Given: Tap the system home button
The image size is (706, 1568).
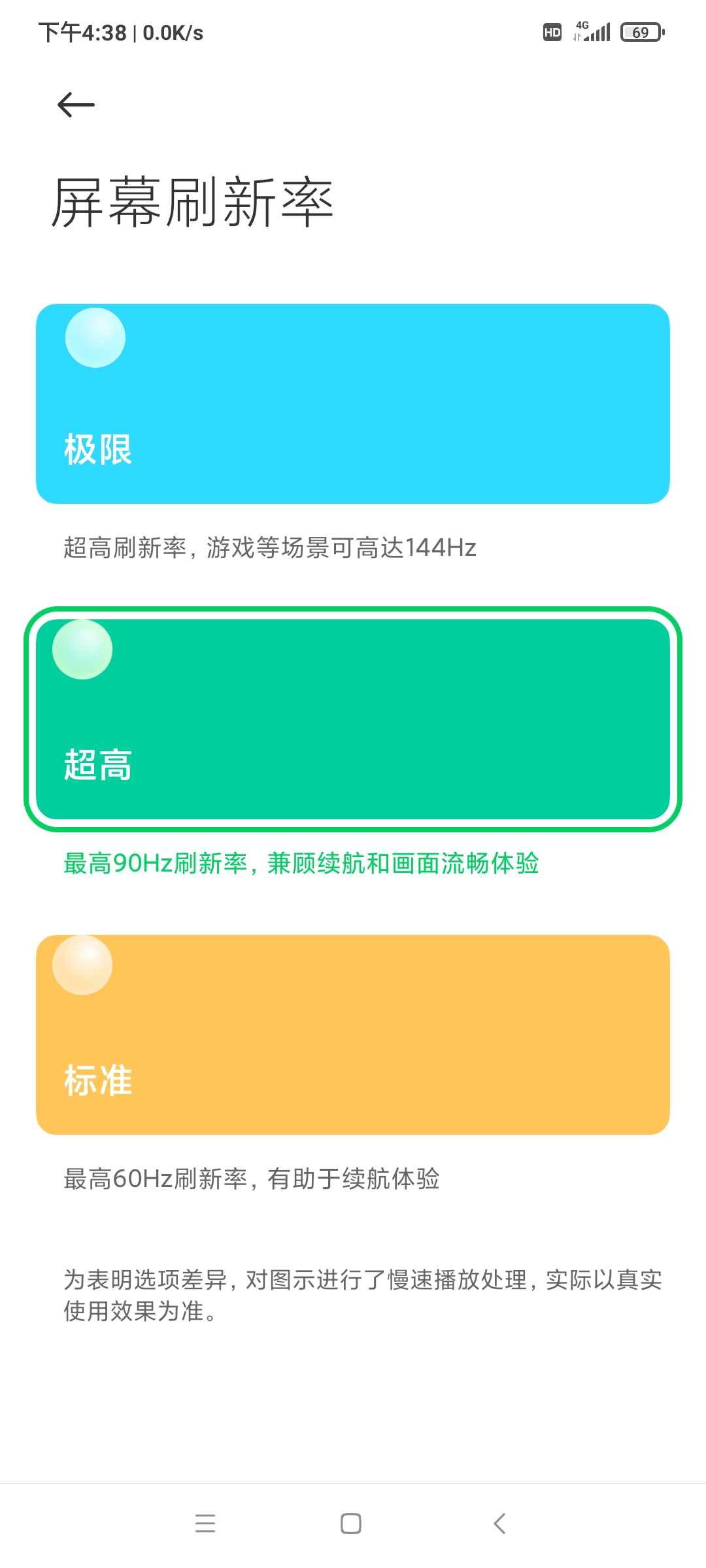Looking at the screenshot, I should [351, 1524].
